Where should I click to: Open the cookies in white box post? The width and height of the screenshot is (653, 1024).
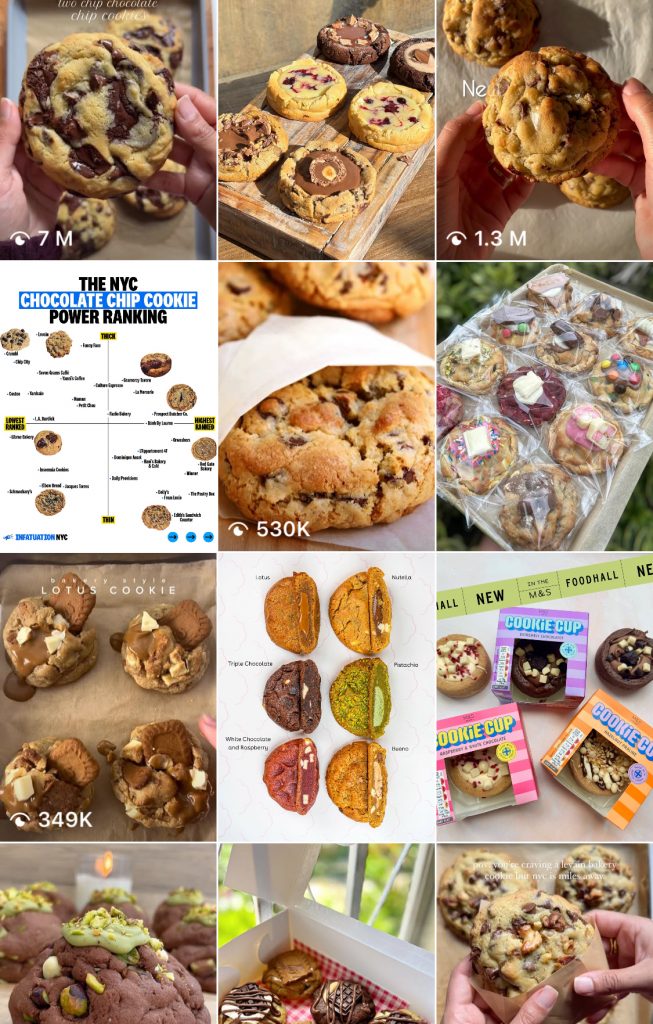(326, 935)
